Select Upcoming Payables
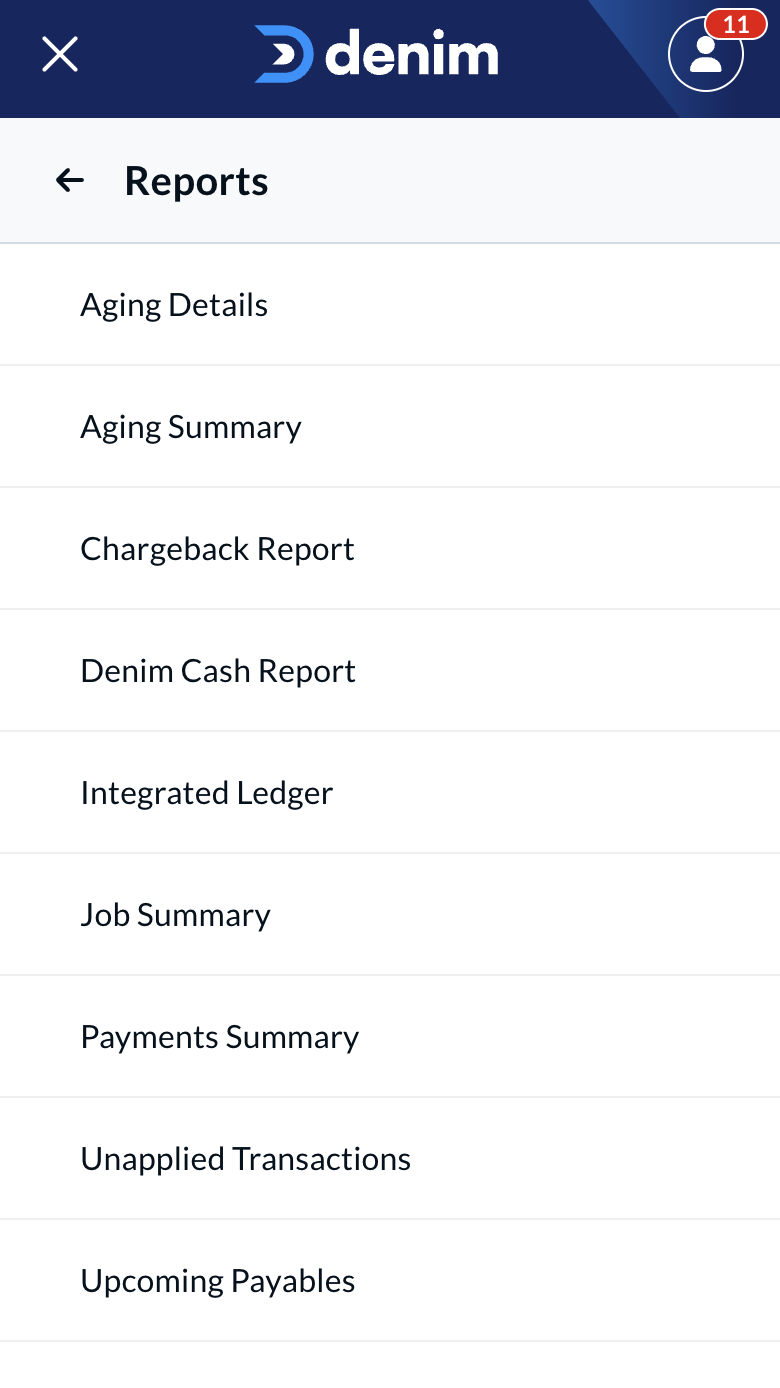Image resolution: width=780 pixels, height=1388 pixels. pos(217,1281)
